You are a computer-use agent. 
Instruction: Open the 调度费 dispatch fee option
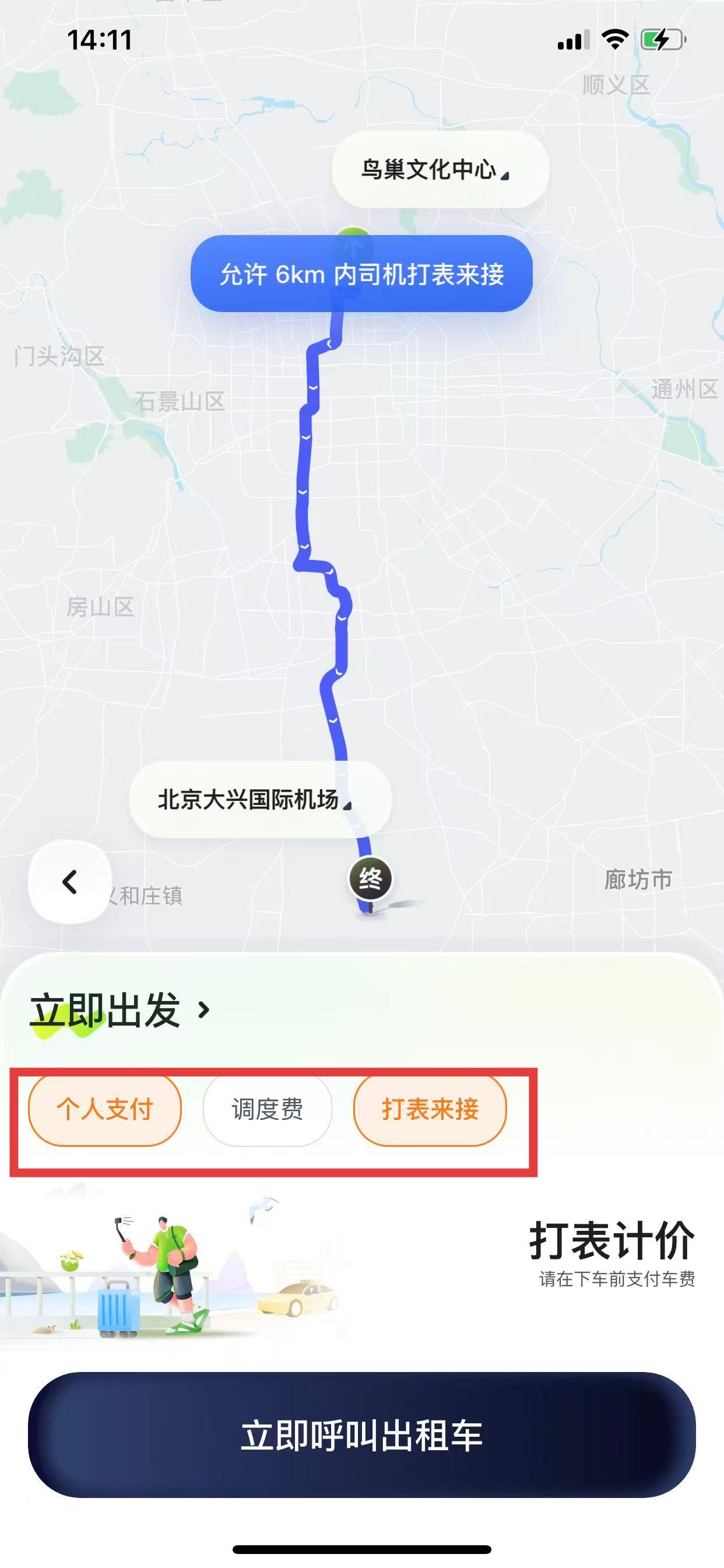267,1109
